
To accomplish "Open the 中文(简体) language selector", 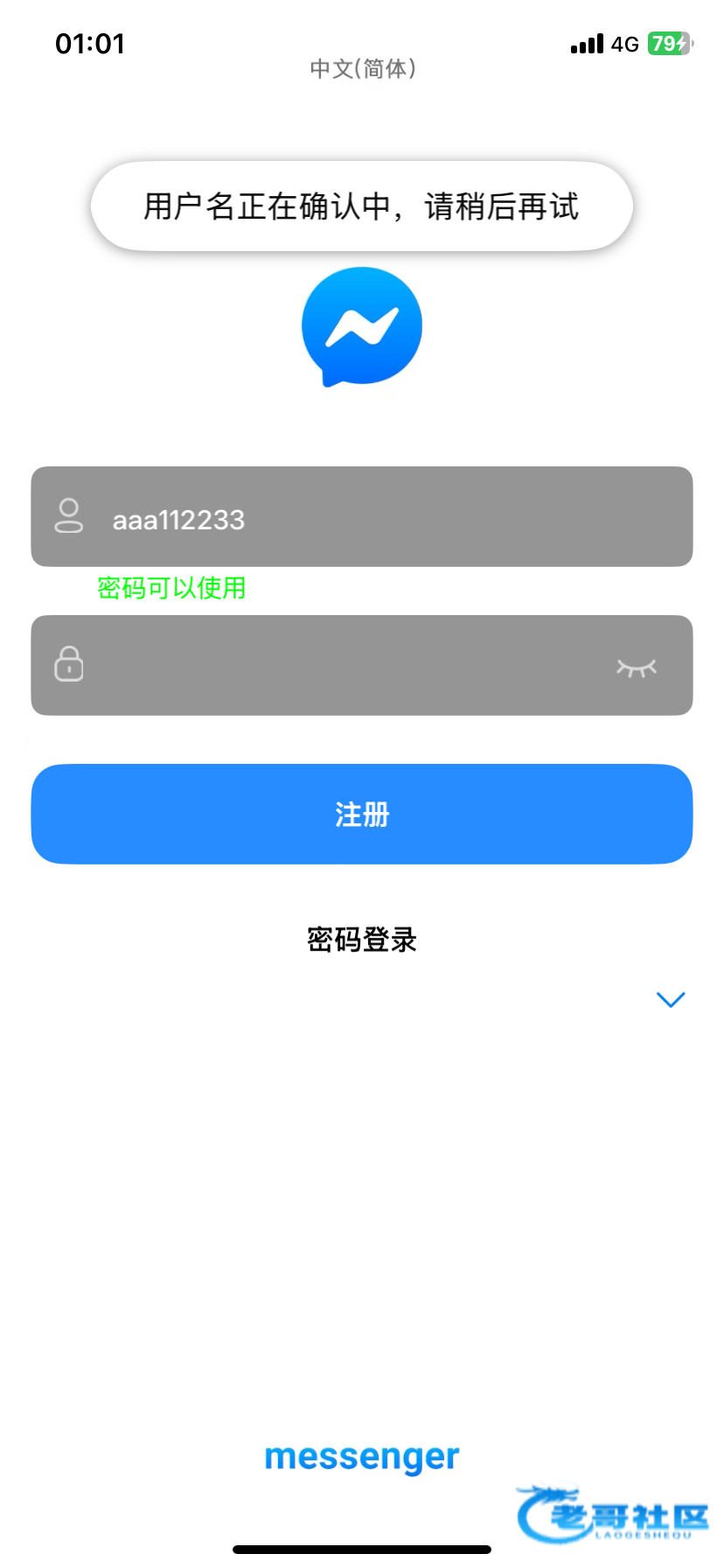I will point(363,68).
